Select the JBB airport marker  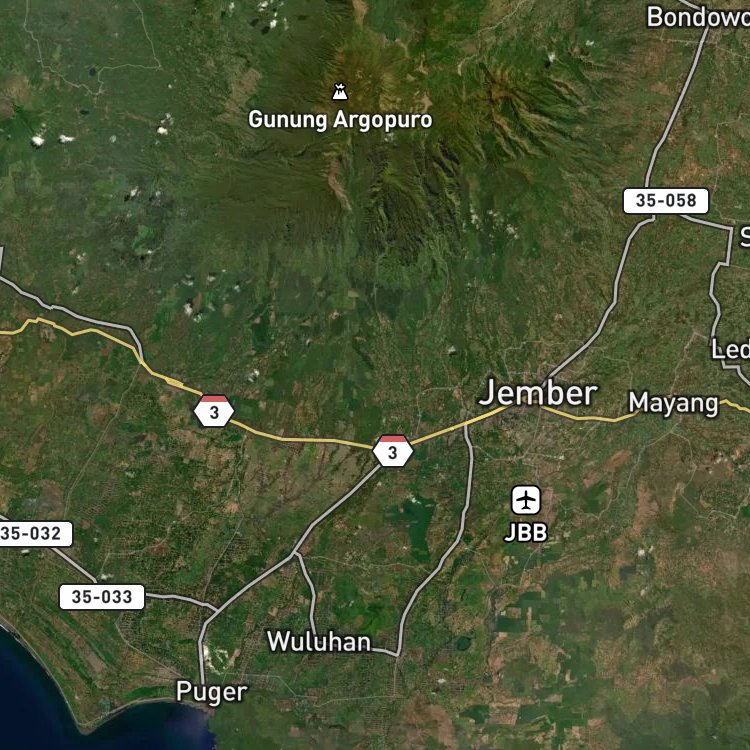[x=526, y=500]
